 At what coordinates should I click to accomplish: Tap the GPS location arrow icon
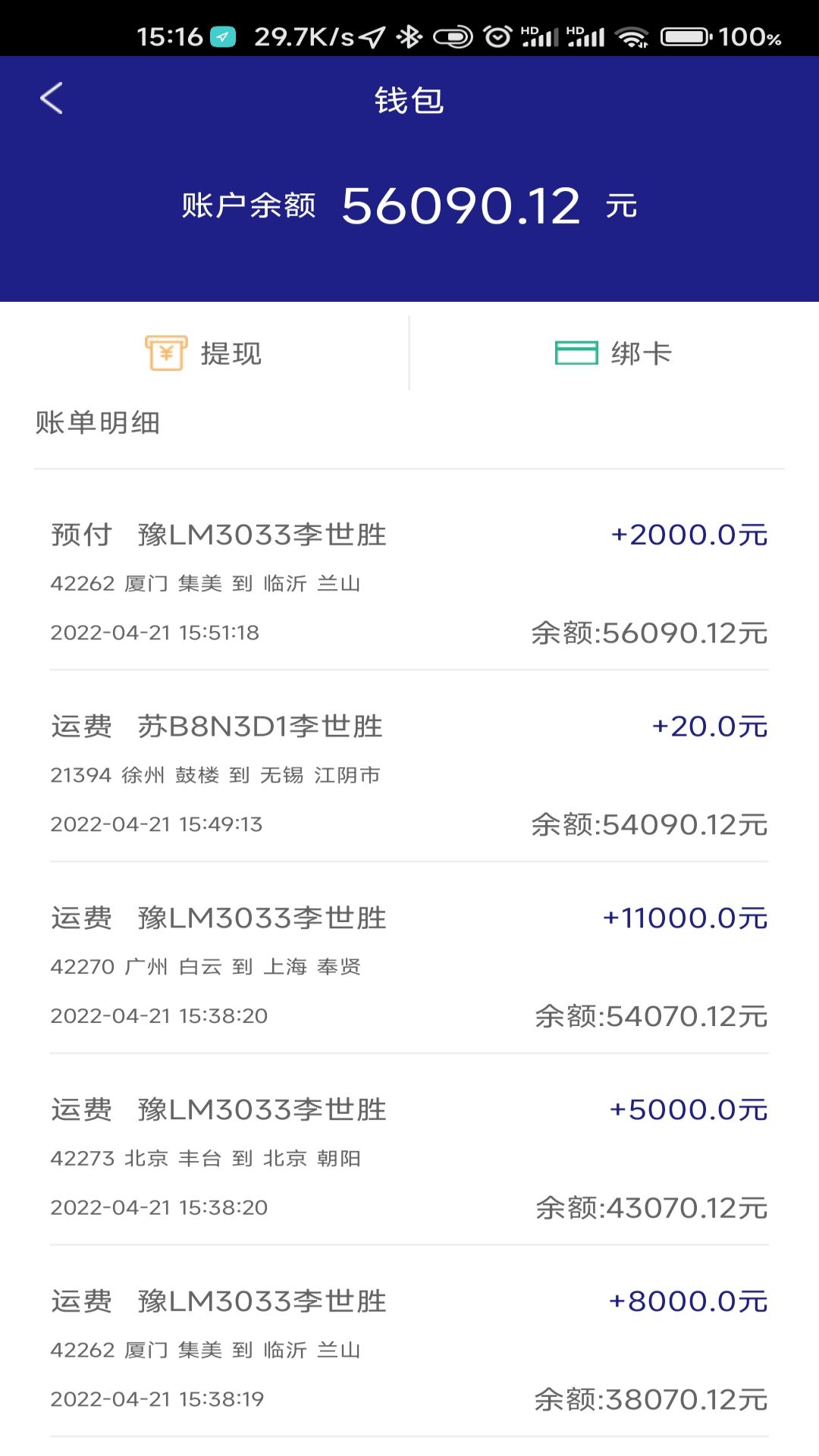[x=371, y=34]
